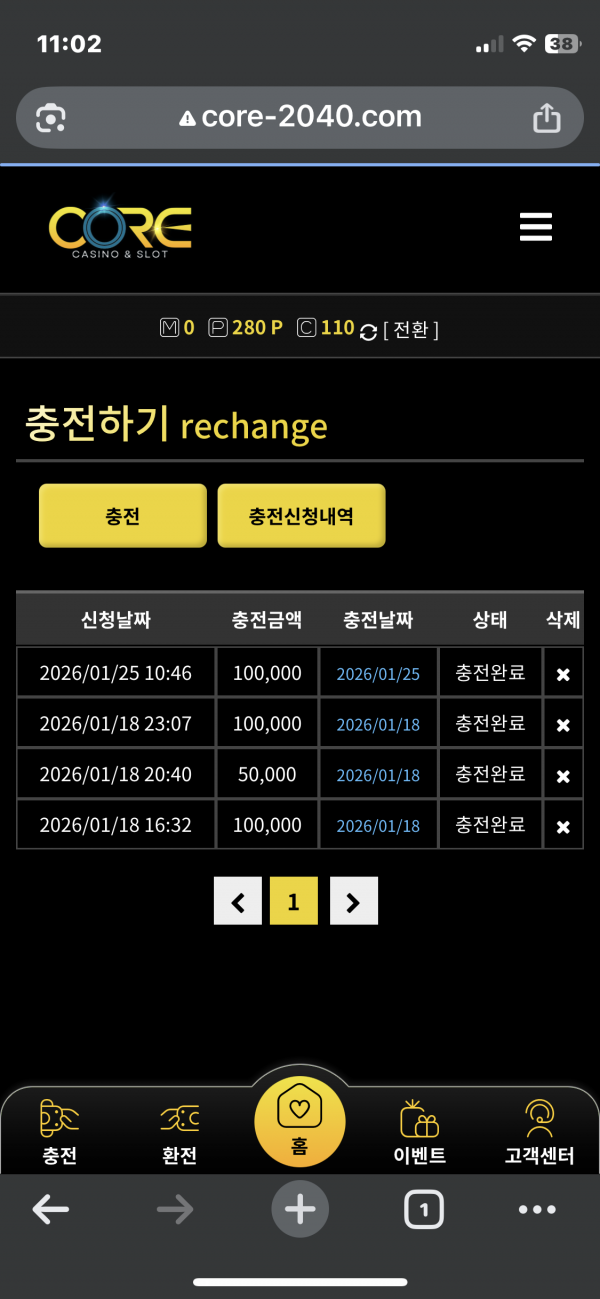Go to the previous page arrow

238,901
